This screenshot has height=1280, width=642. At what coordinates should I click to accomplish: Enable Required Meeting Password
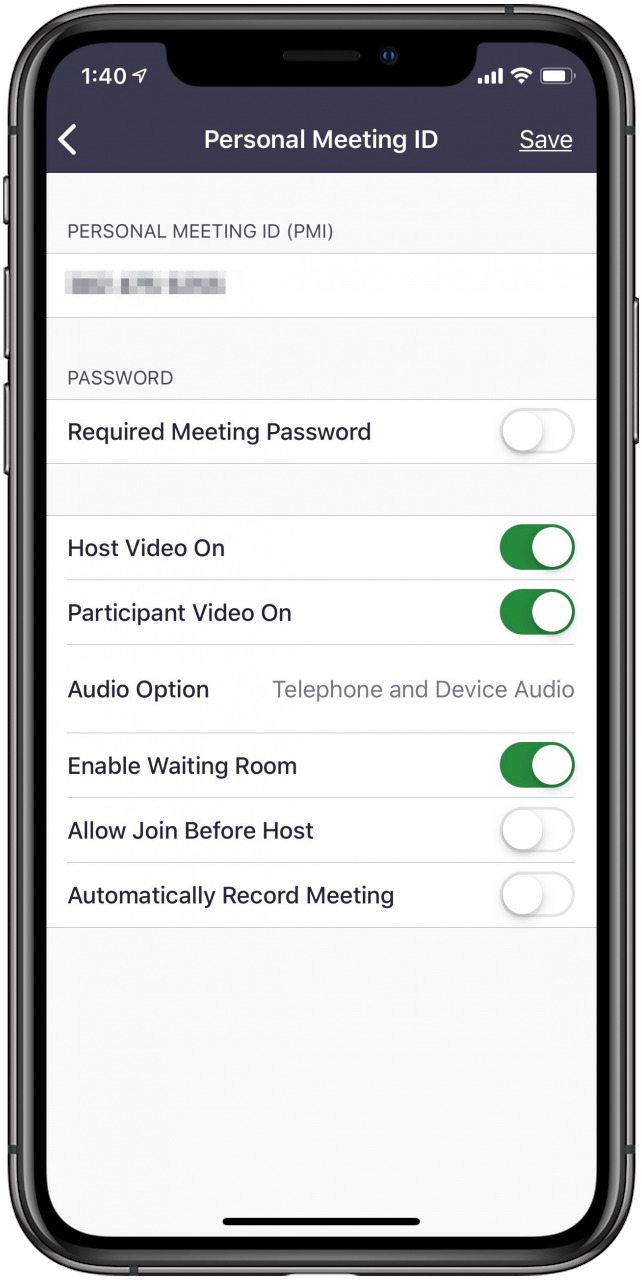(x=537, y=432)
